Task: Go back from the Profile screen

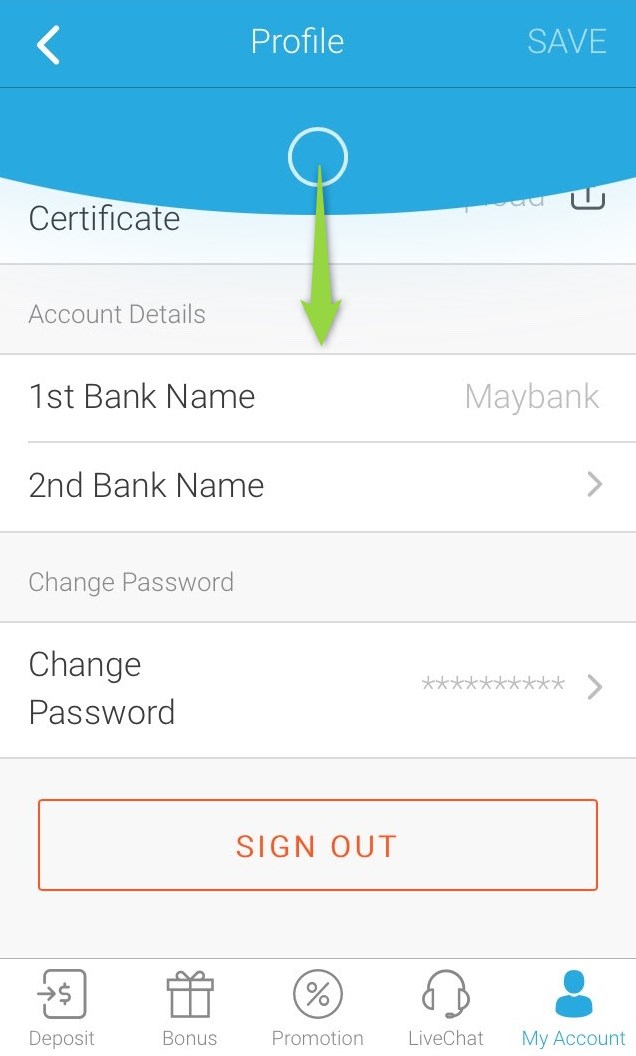Action: [48, 44]
